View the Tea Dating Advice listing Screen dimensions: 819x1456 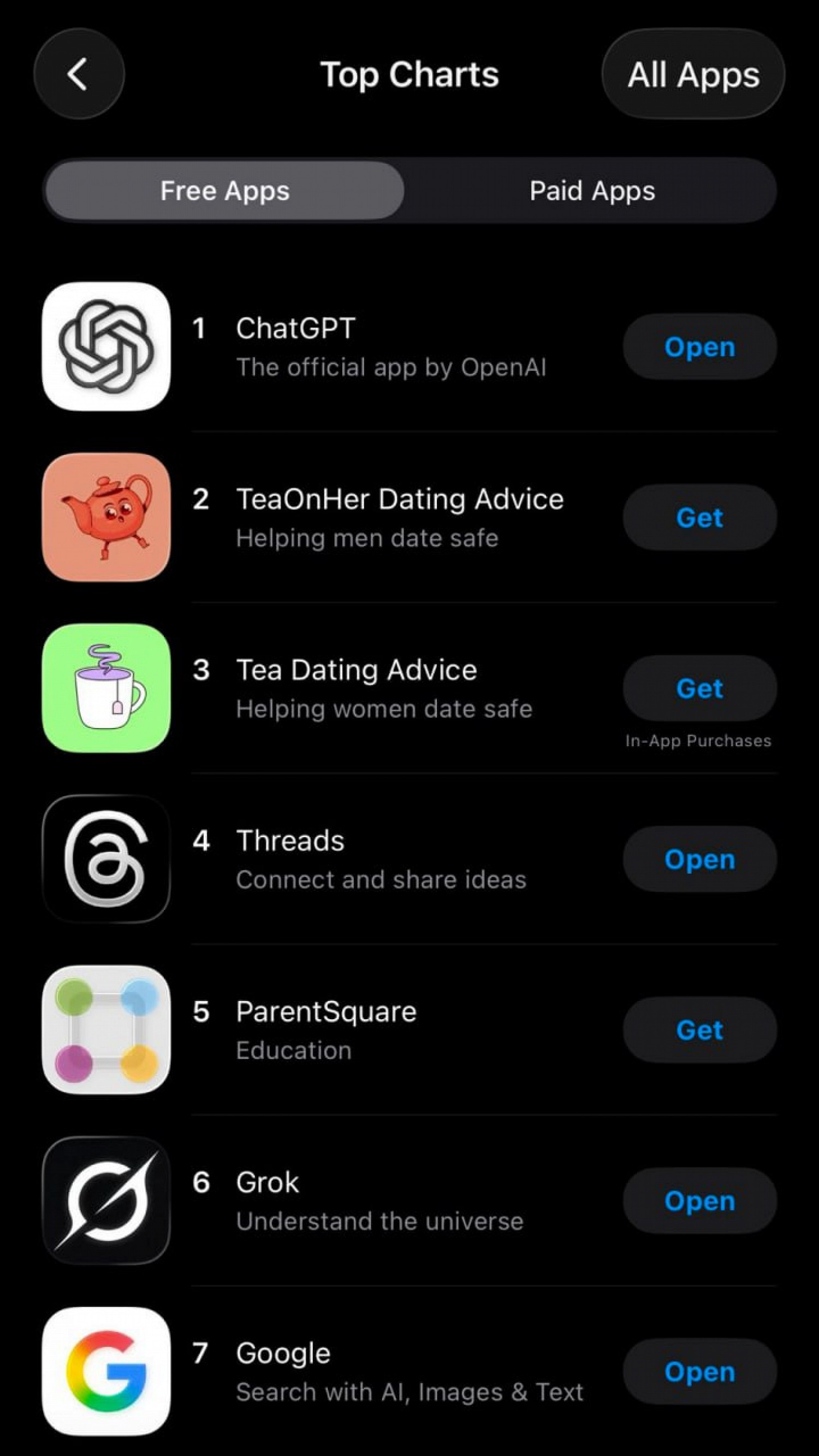[x=384, y=688]
